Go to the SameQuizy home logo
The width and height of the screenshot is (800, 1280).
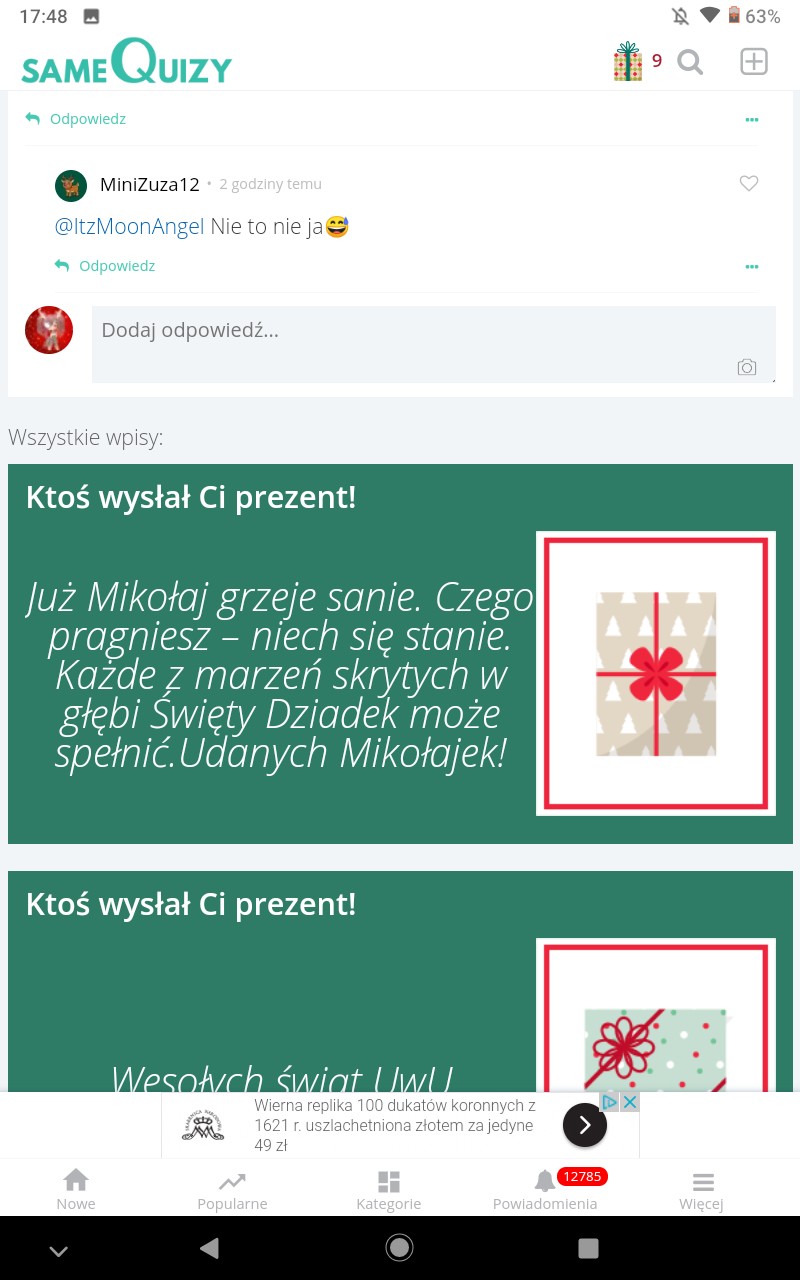[x=127, y=62]
